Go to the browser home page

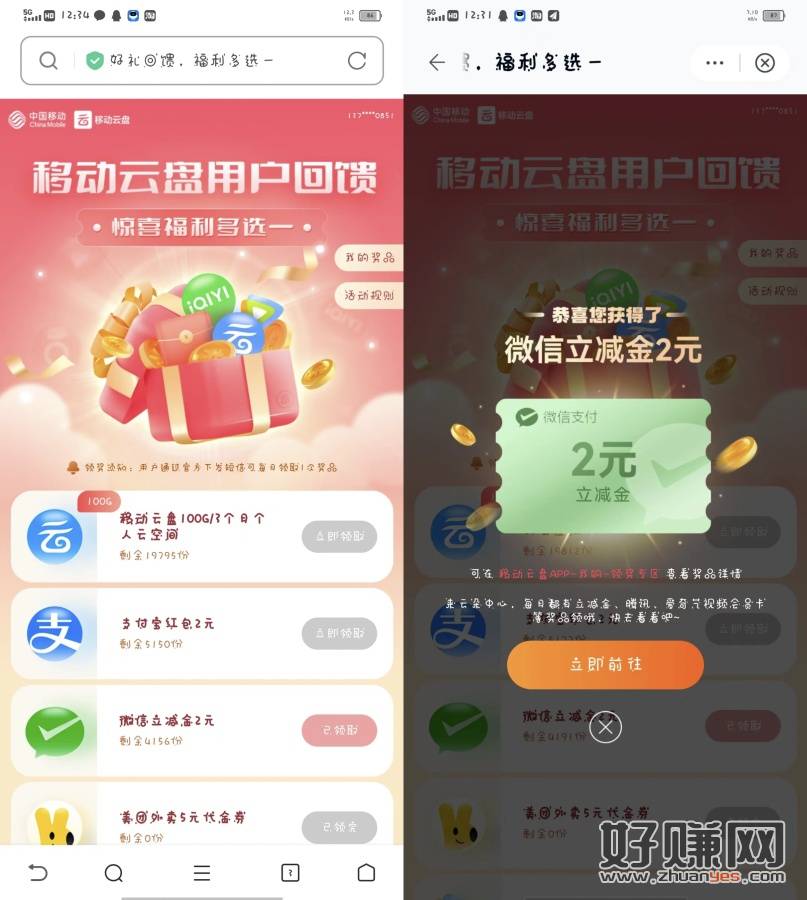(x=366, y=873)
